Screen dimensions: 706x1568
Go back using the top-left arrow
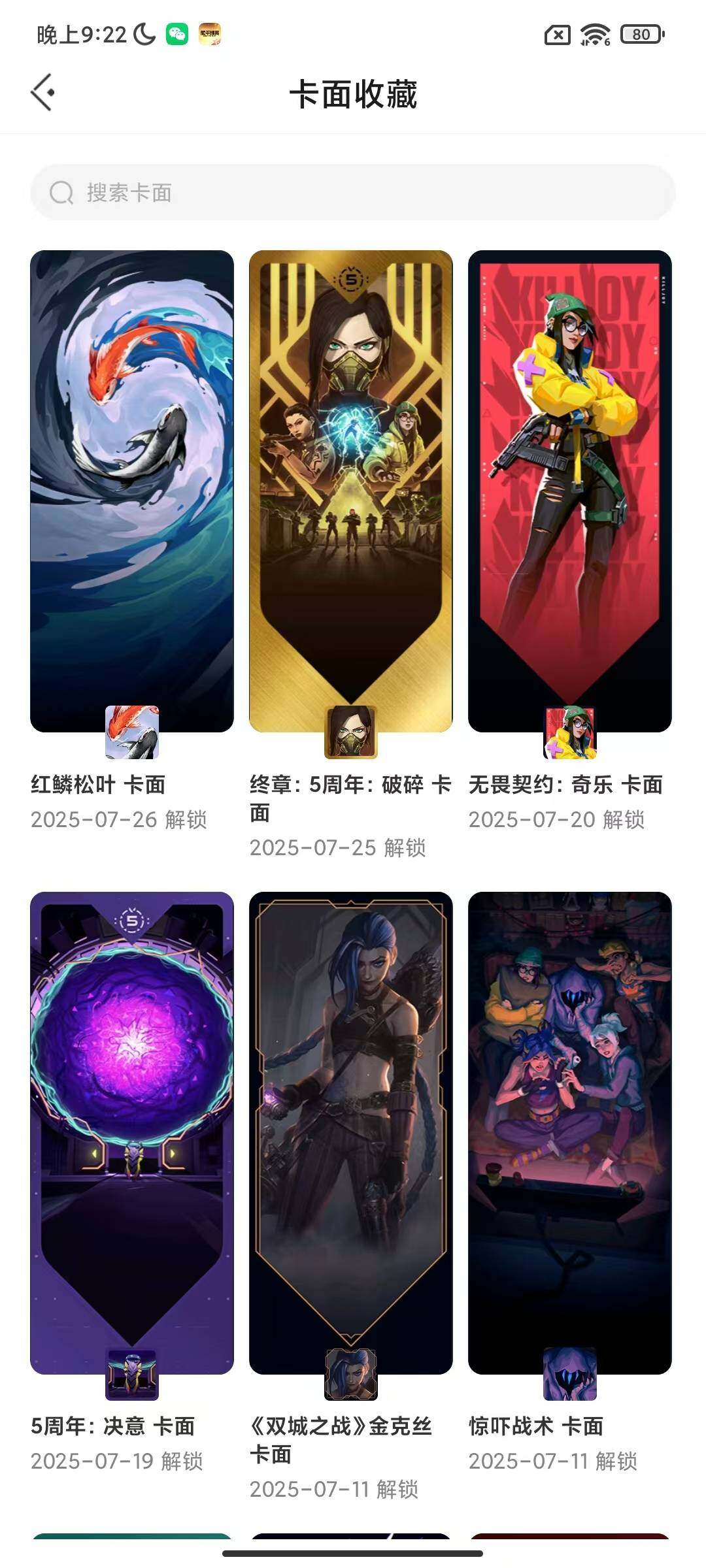43,93
